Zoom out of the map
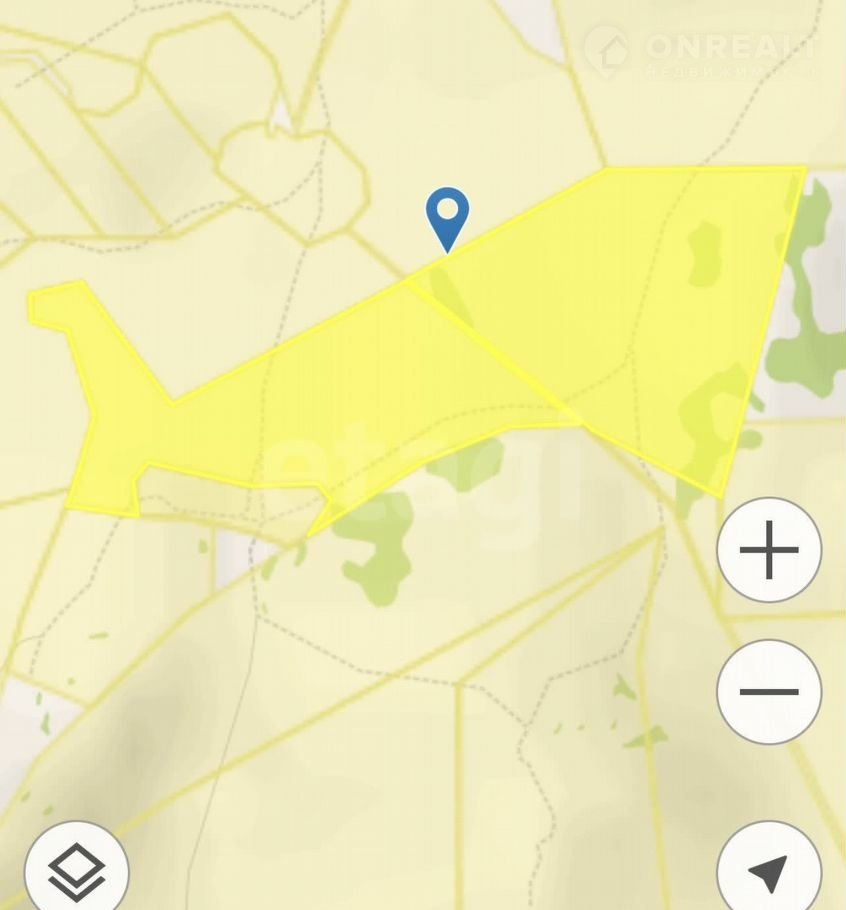Screen dimensions: 846x910 pos(769,692)
